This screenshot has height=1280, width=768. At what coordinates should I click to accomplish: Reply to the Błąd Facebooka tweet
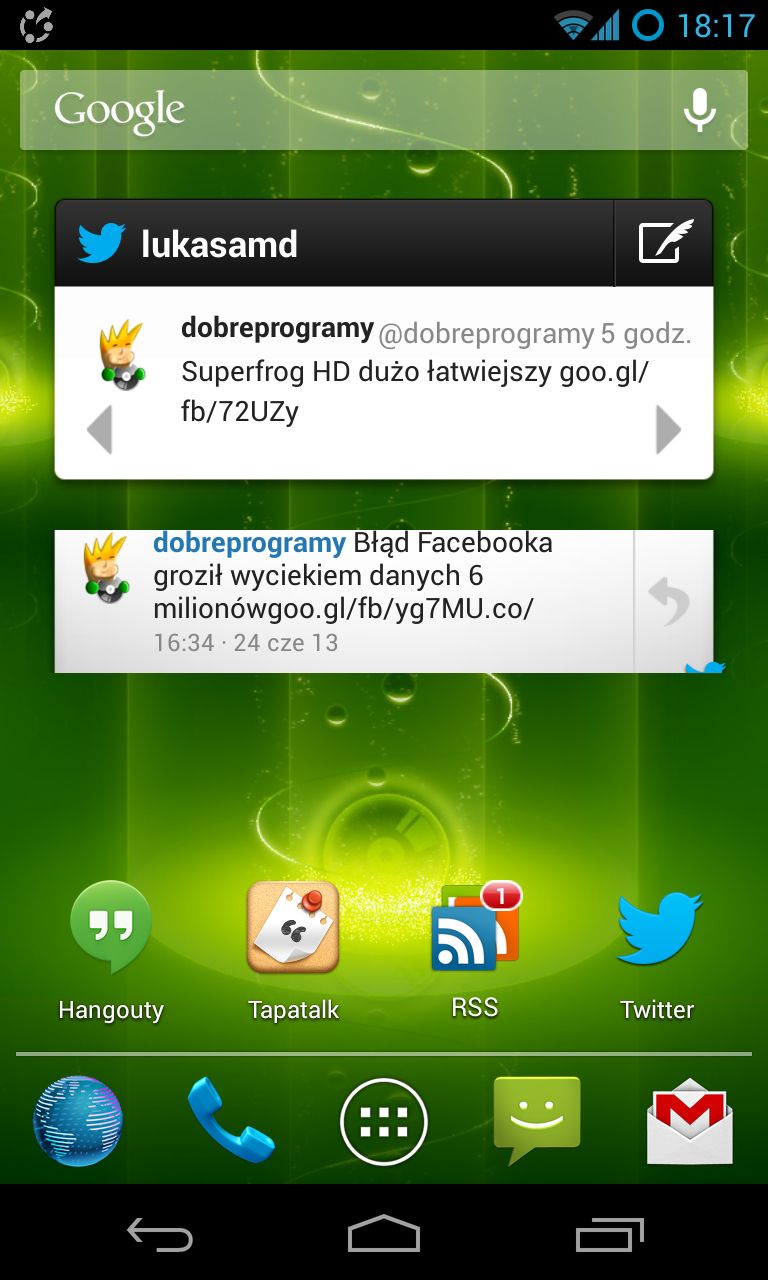pyautogui.click(x=671, y=601)
